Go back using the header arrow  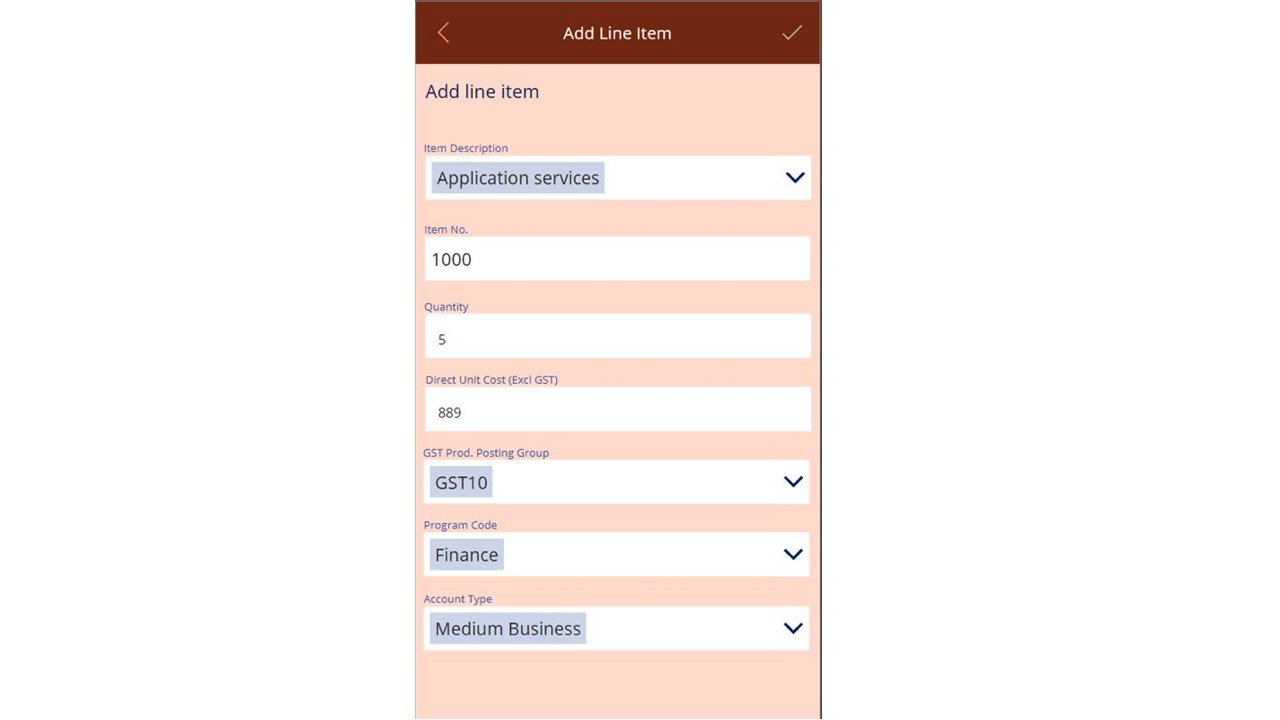(x=443, y=33)
